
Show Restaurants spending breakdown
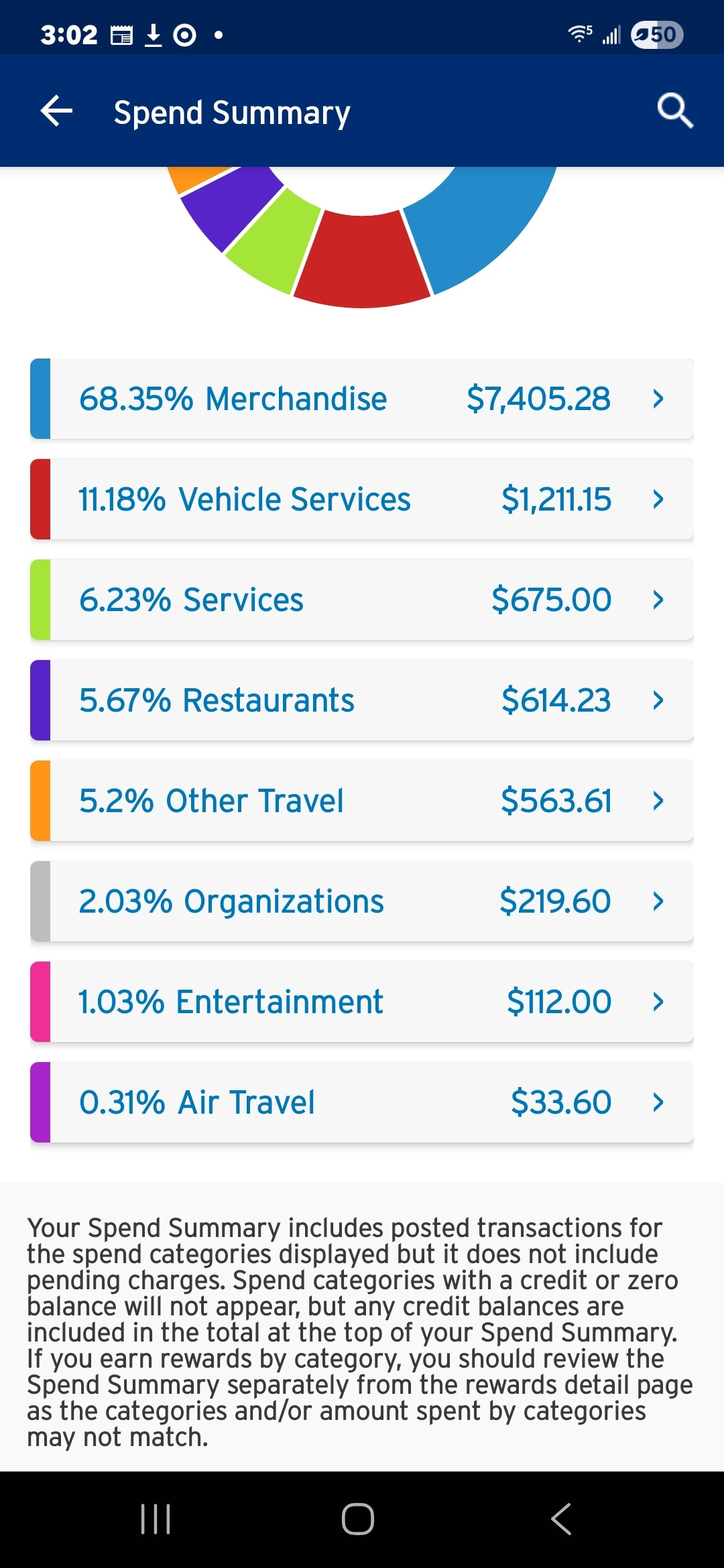pyautogui.click(x=362, y=700)
